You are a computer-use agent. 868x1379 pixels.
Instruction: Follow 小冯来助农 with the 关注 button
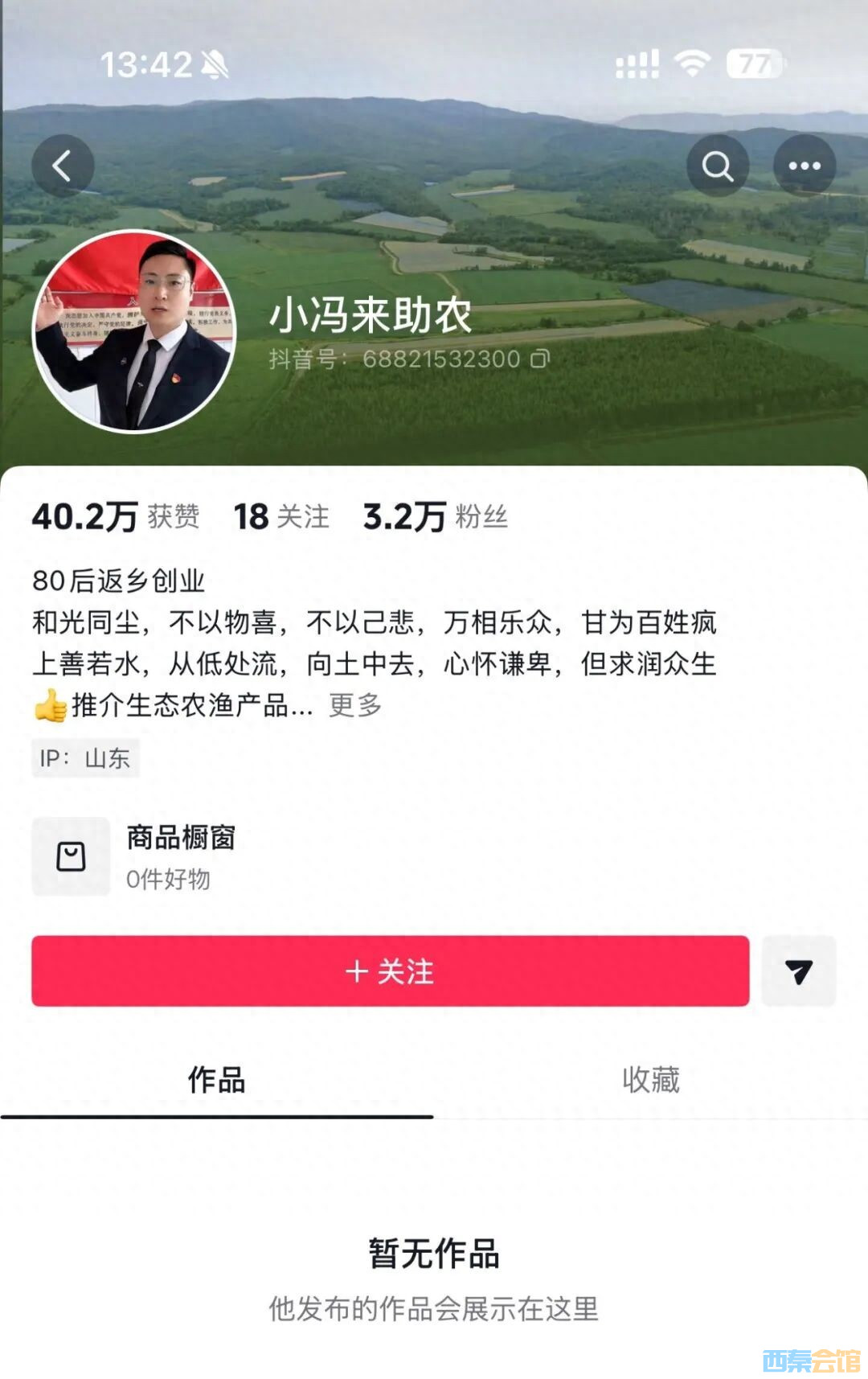pos(390,971)
